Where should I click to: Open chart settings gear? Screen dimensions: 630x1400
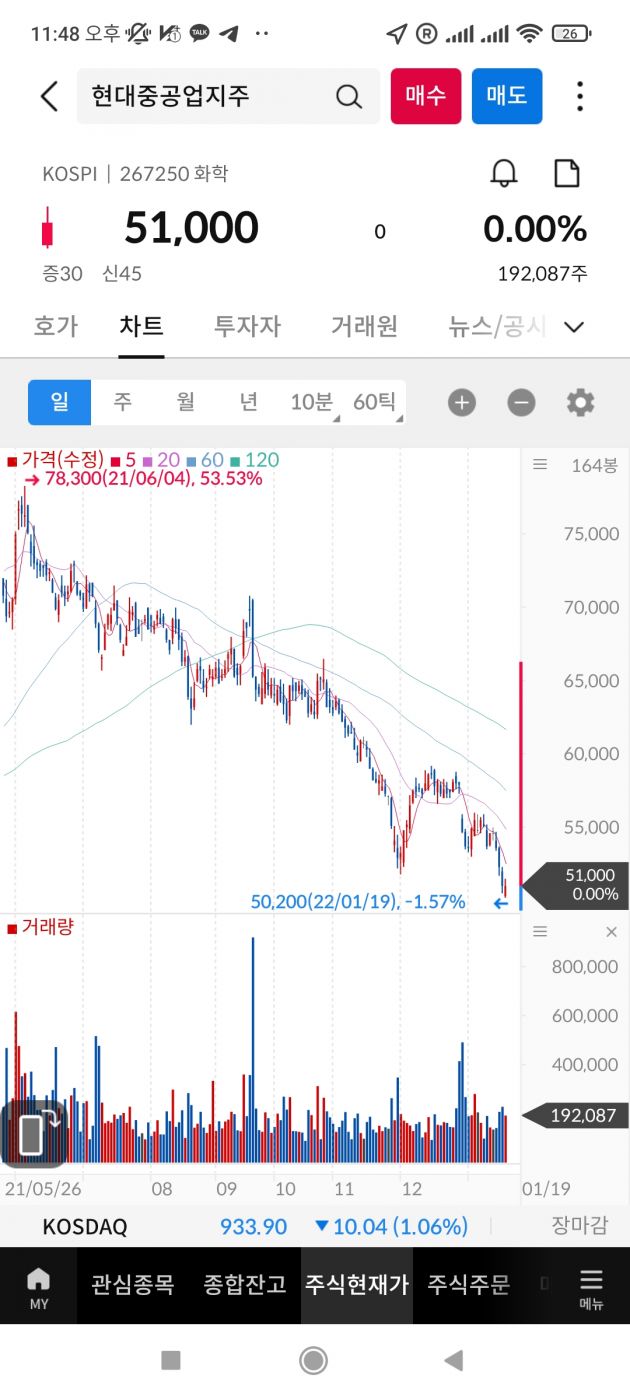point(580,403)
